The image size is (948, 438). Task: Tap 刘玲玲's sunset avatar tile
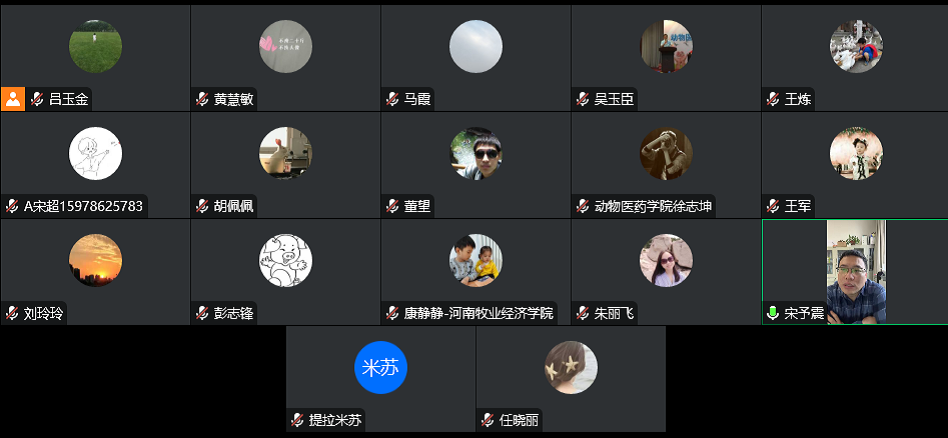click(x=96, y=261)
